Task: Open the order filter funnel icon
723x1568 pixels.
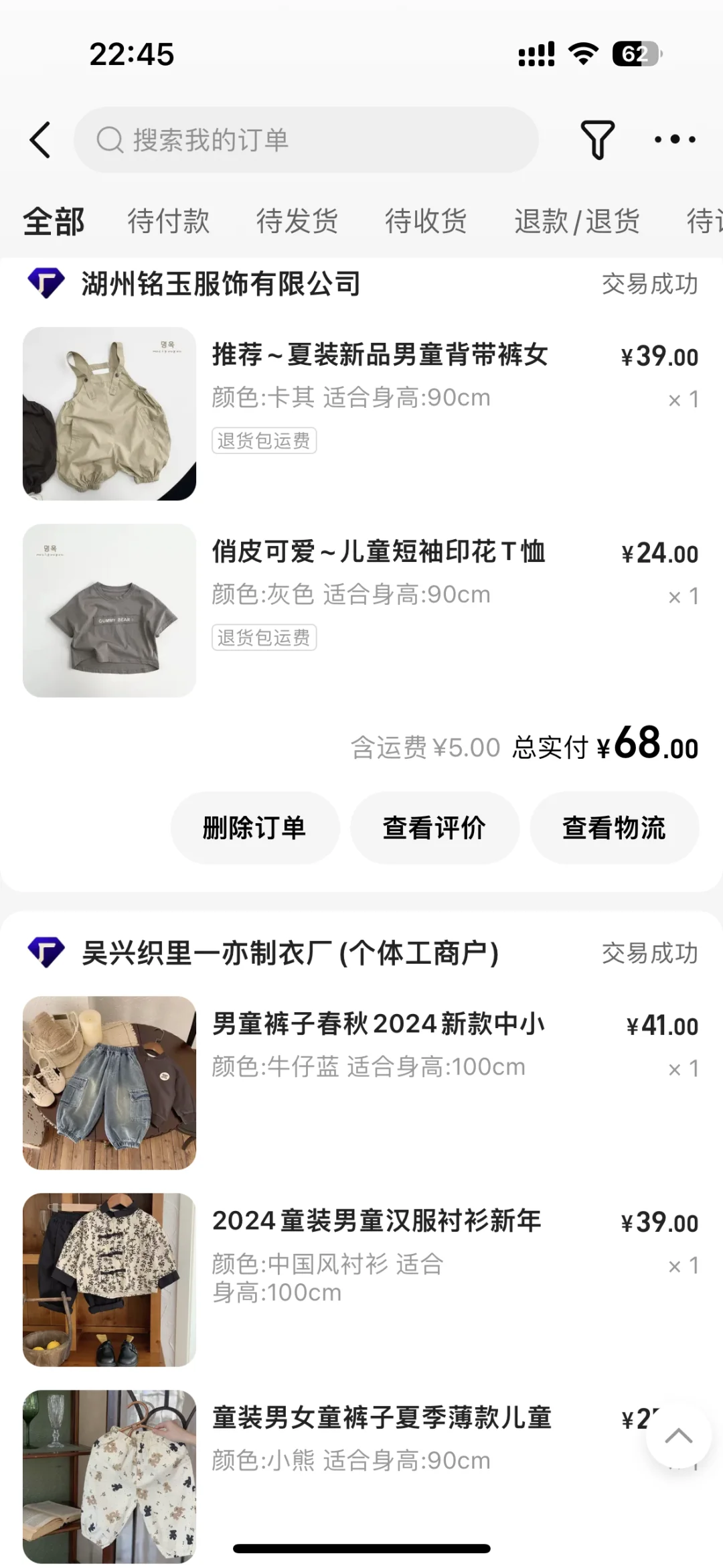Action: (597, 140)
